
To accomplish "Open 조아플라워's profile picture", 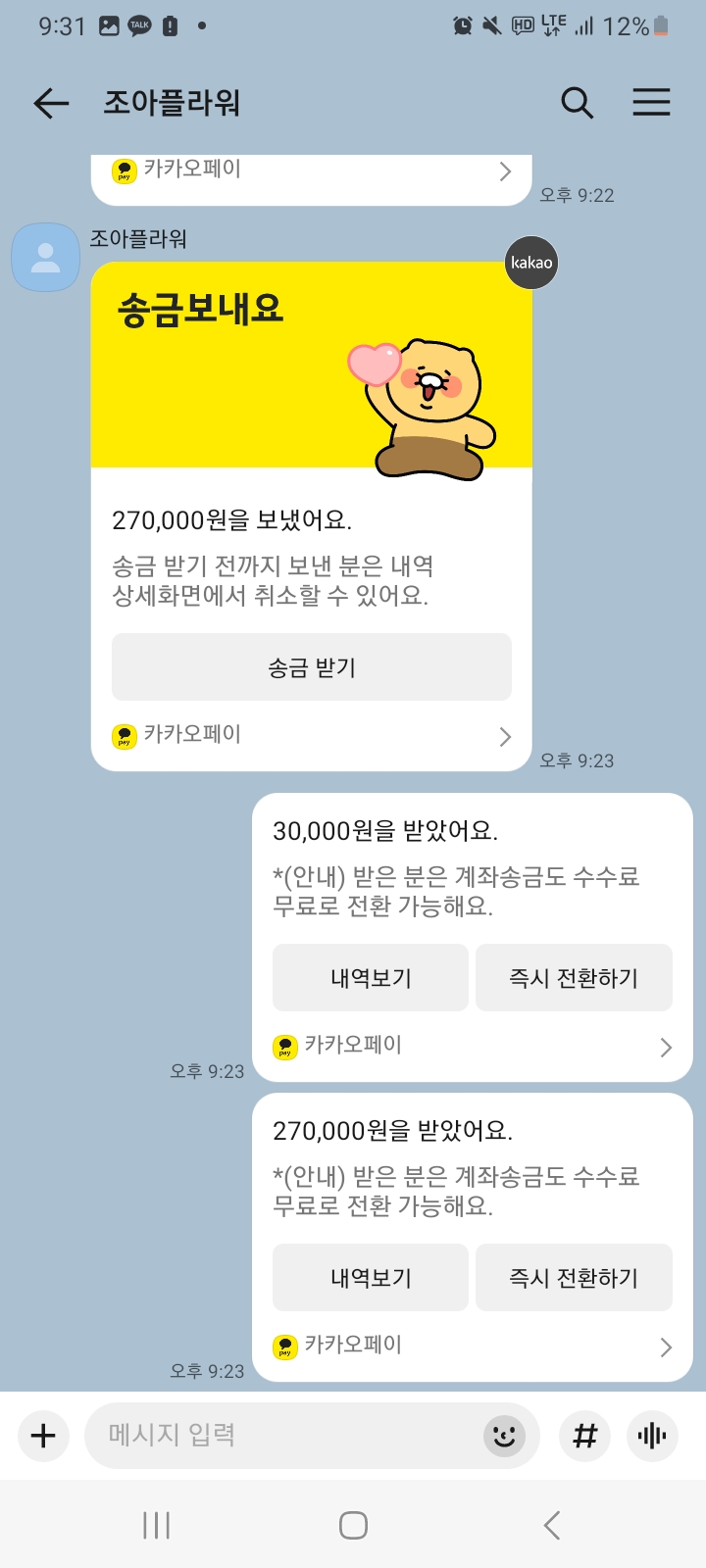I will [45, 258].
